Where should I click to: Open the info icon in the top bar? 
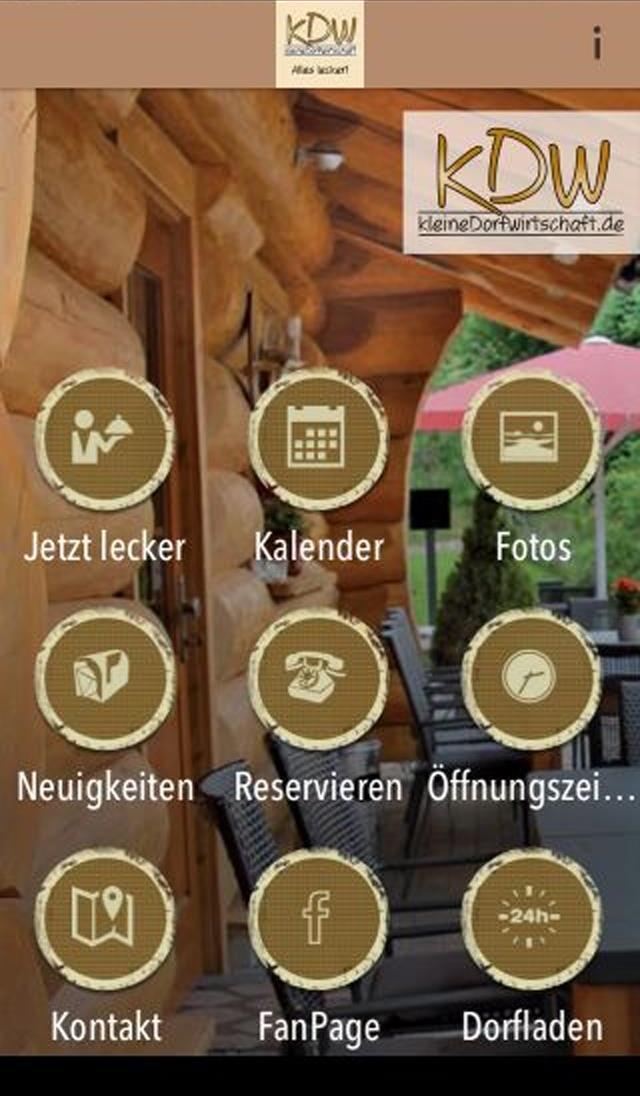598,43
